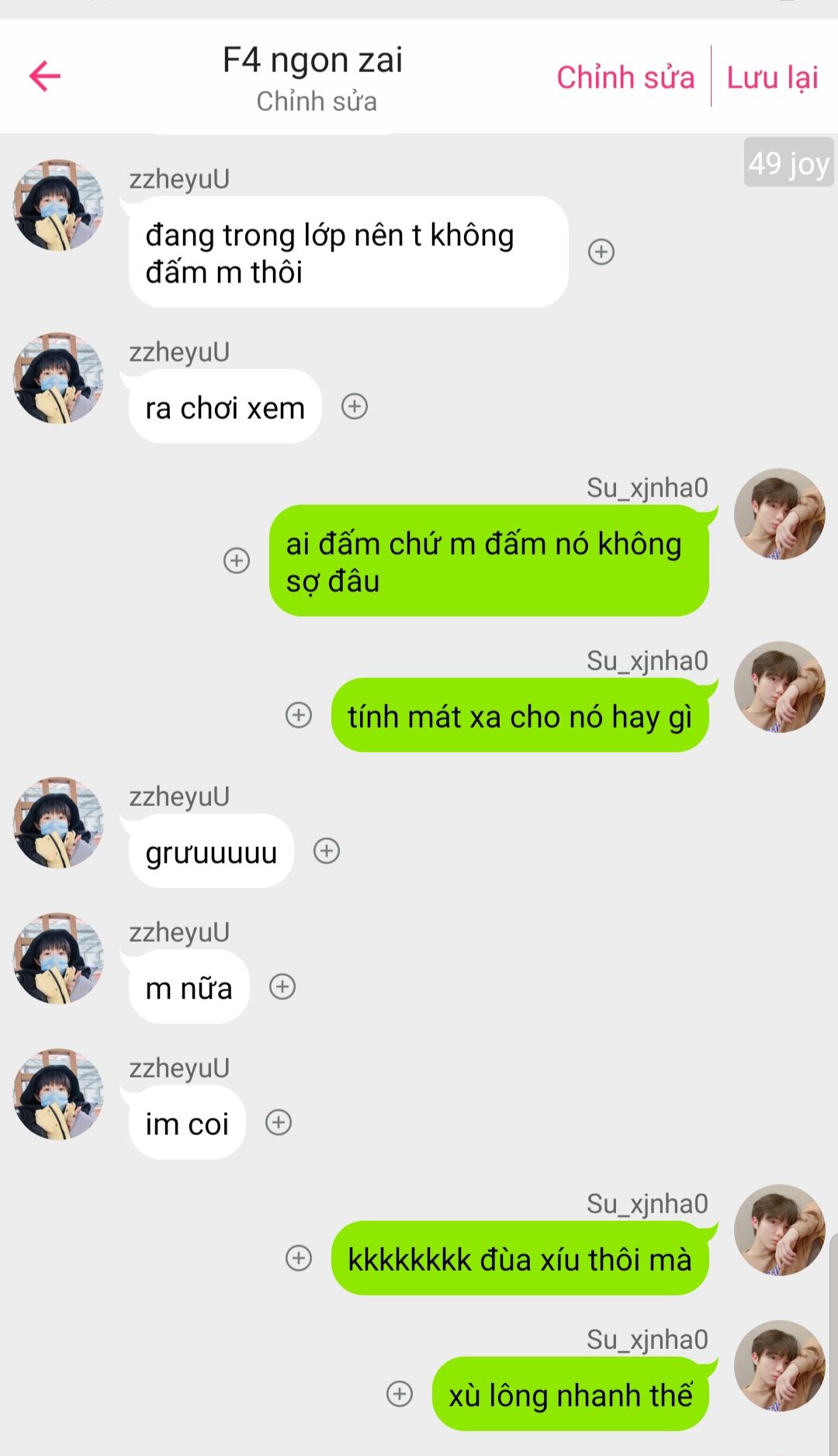Tap plus icon beside "tính mát xa" message
The image size is (838, 1456).
click(299, 714)
